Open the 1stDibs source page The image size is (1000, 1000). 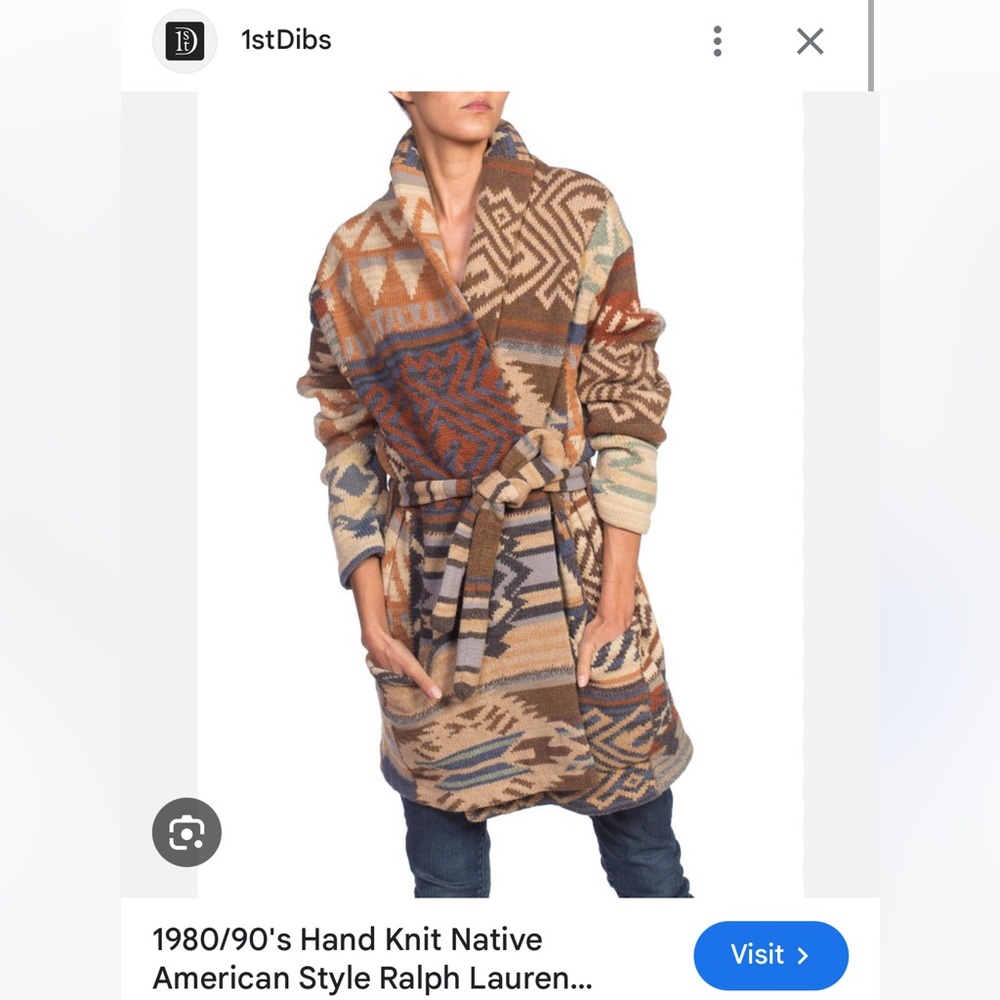coord(285,41)
